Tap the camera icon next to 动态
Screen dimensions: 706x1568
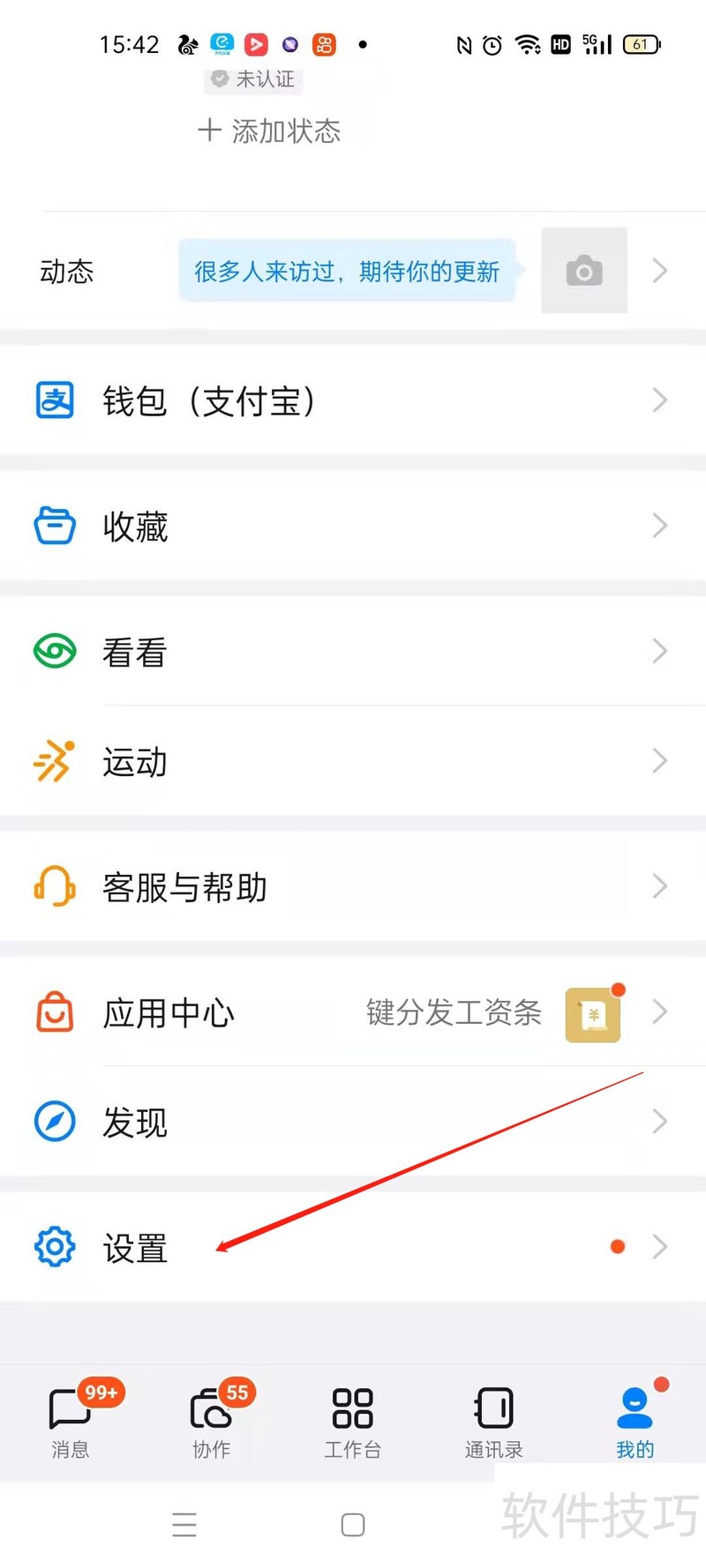click(x=583, y=271)
